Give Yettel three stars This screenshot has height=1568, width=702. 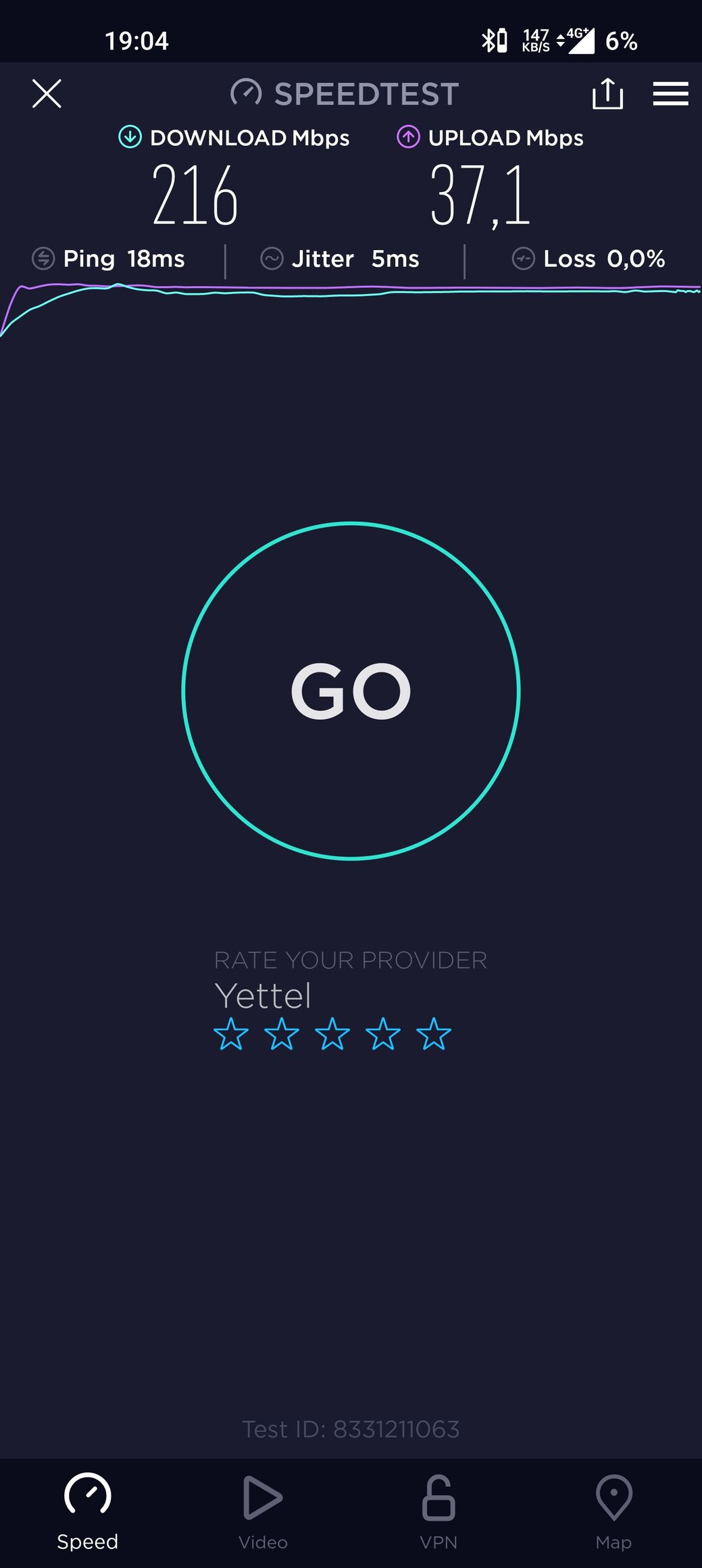pyautogui.click(x=332, y=1034)
